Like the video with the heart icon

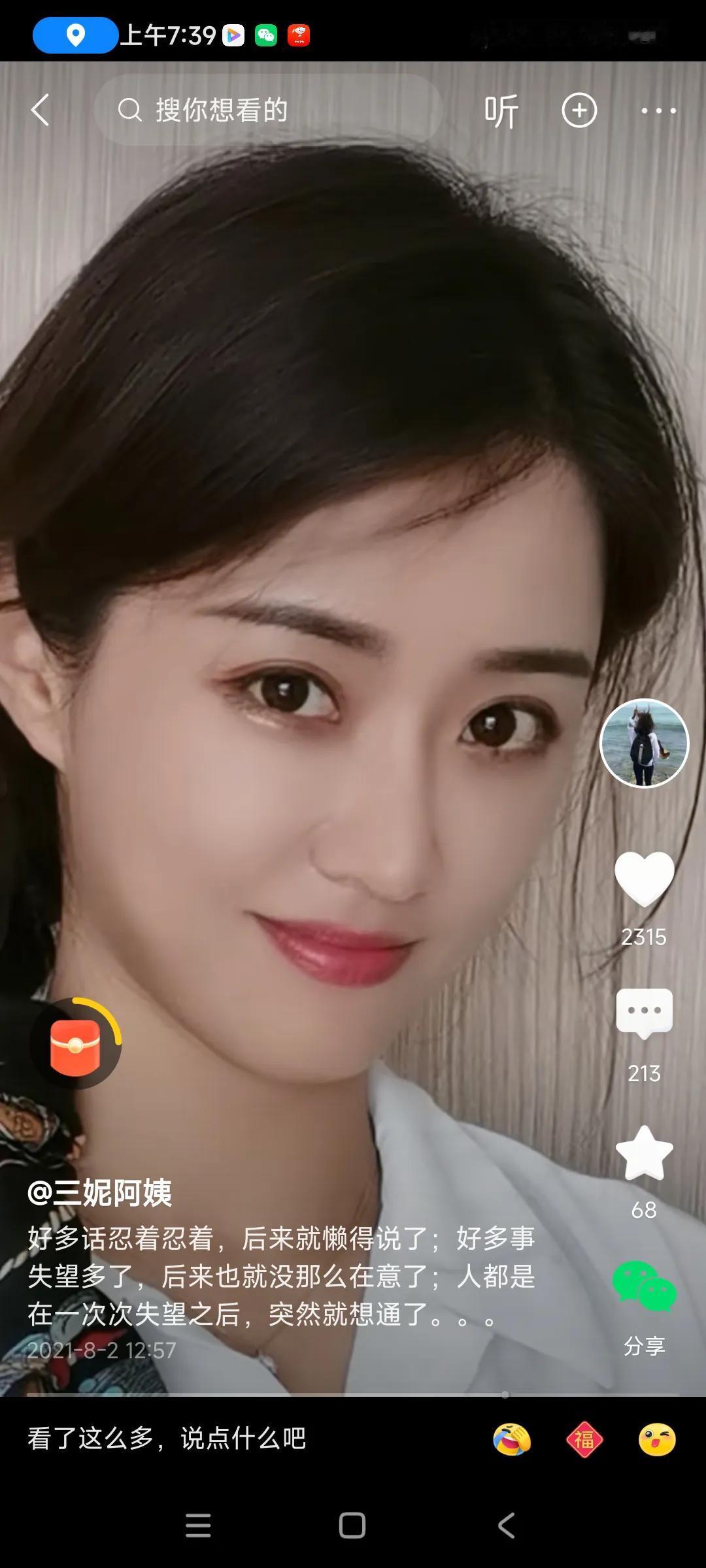644,879
